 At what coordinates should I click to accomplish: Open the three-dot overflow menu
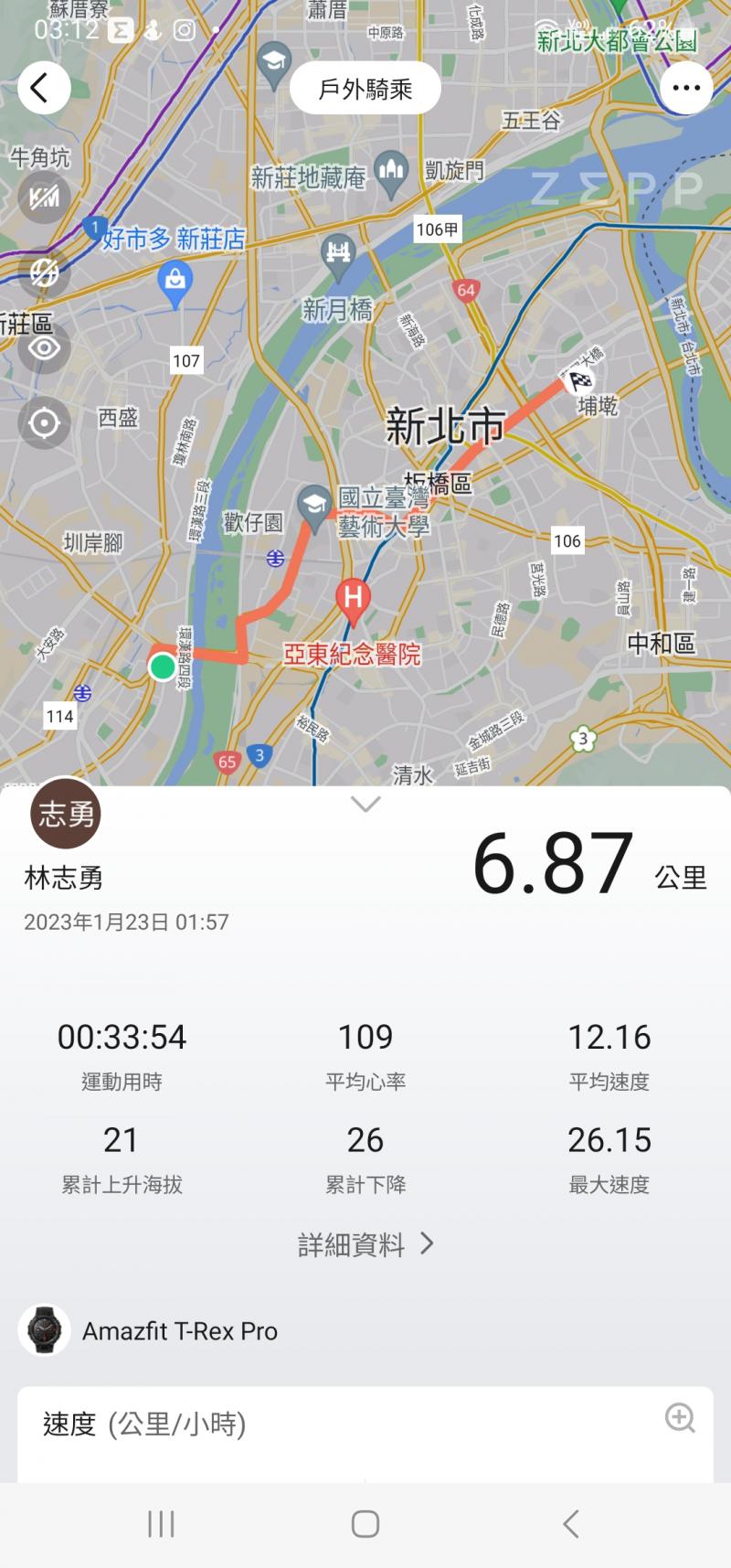[686, 89]
